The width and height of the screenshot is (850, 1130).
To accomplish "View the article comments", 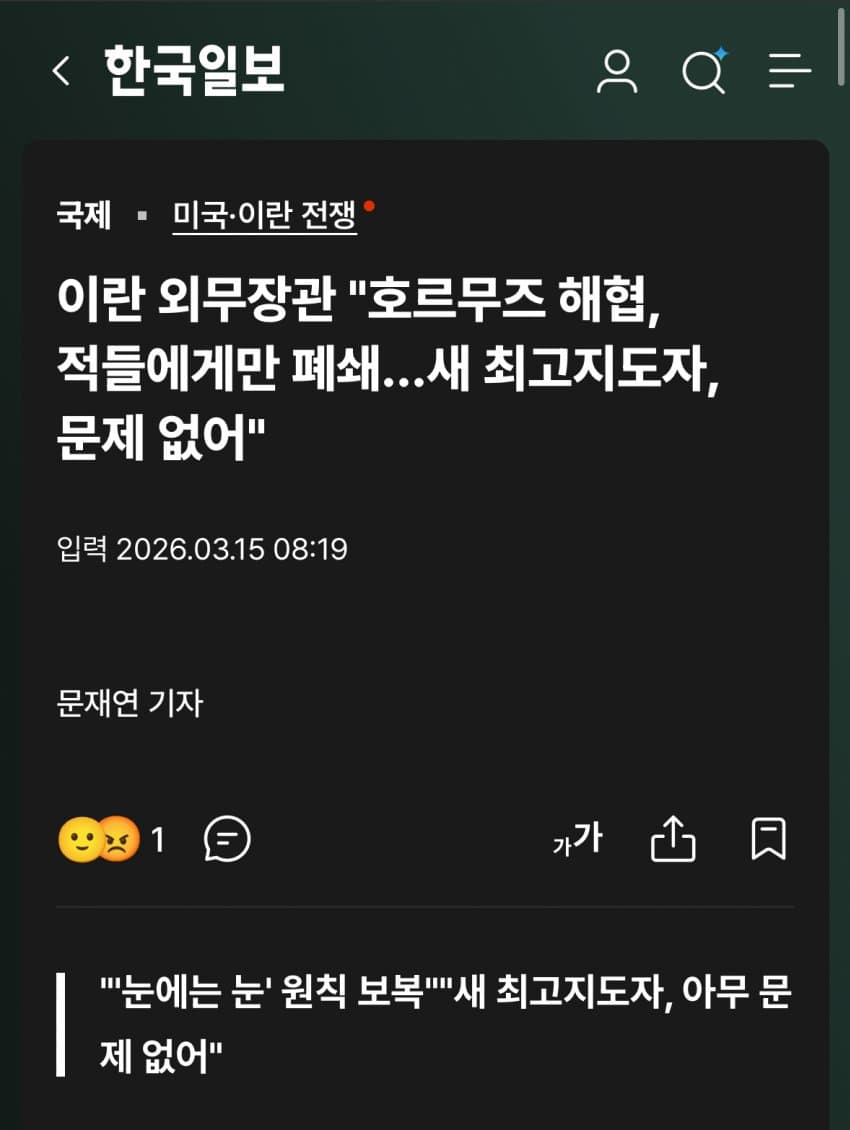I will pos(227,840).
